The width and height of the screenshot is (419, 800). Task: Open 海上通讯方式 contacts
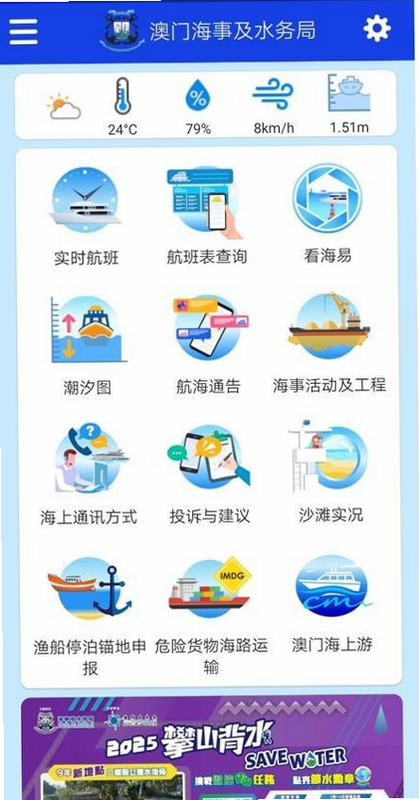point(88,475)
